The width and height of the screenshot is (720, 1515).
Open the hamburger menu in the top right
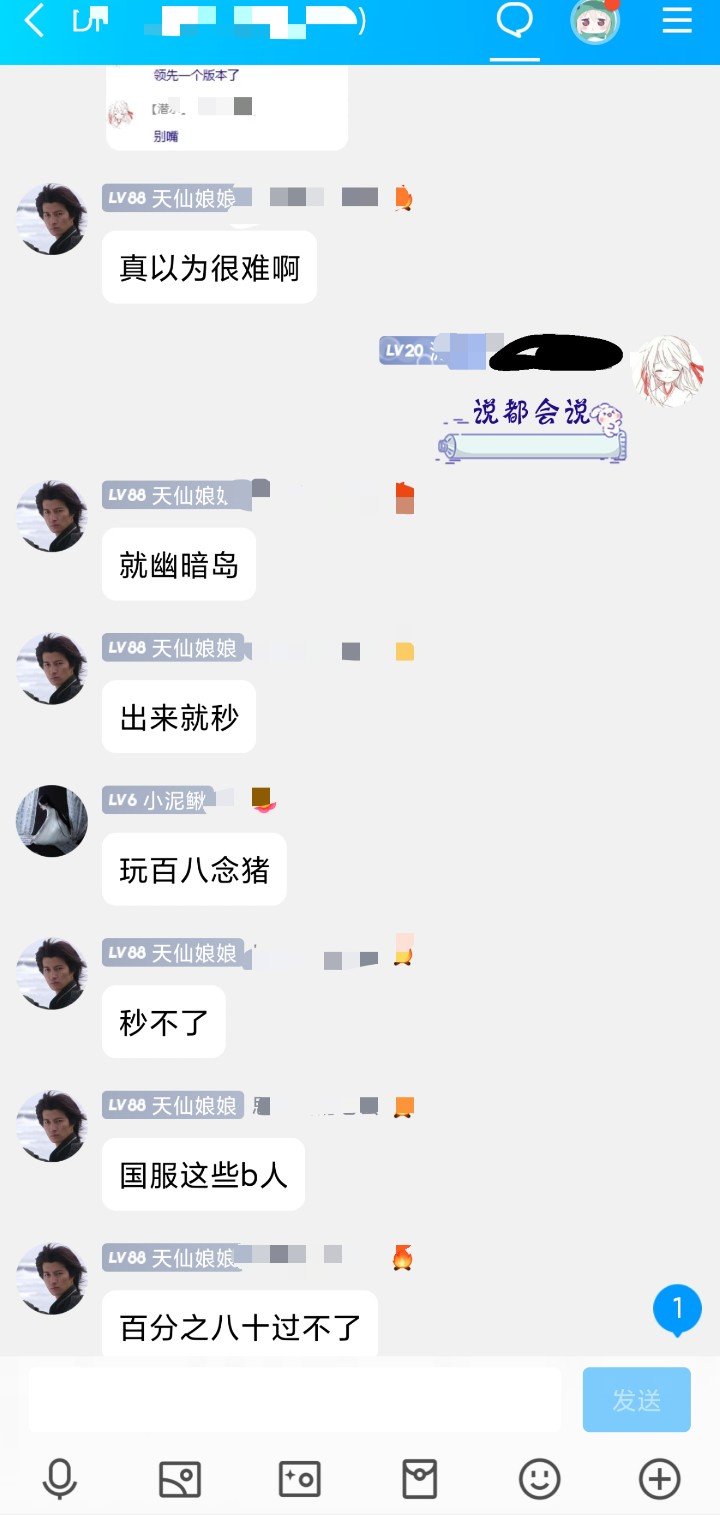pyautogui.click(x=676, y=21)
